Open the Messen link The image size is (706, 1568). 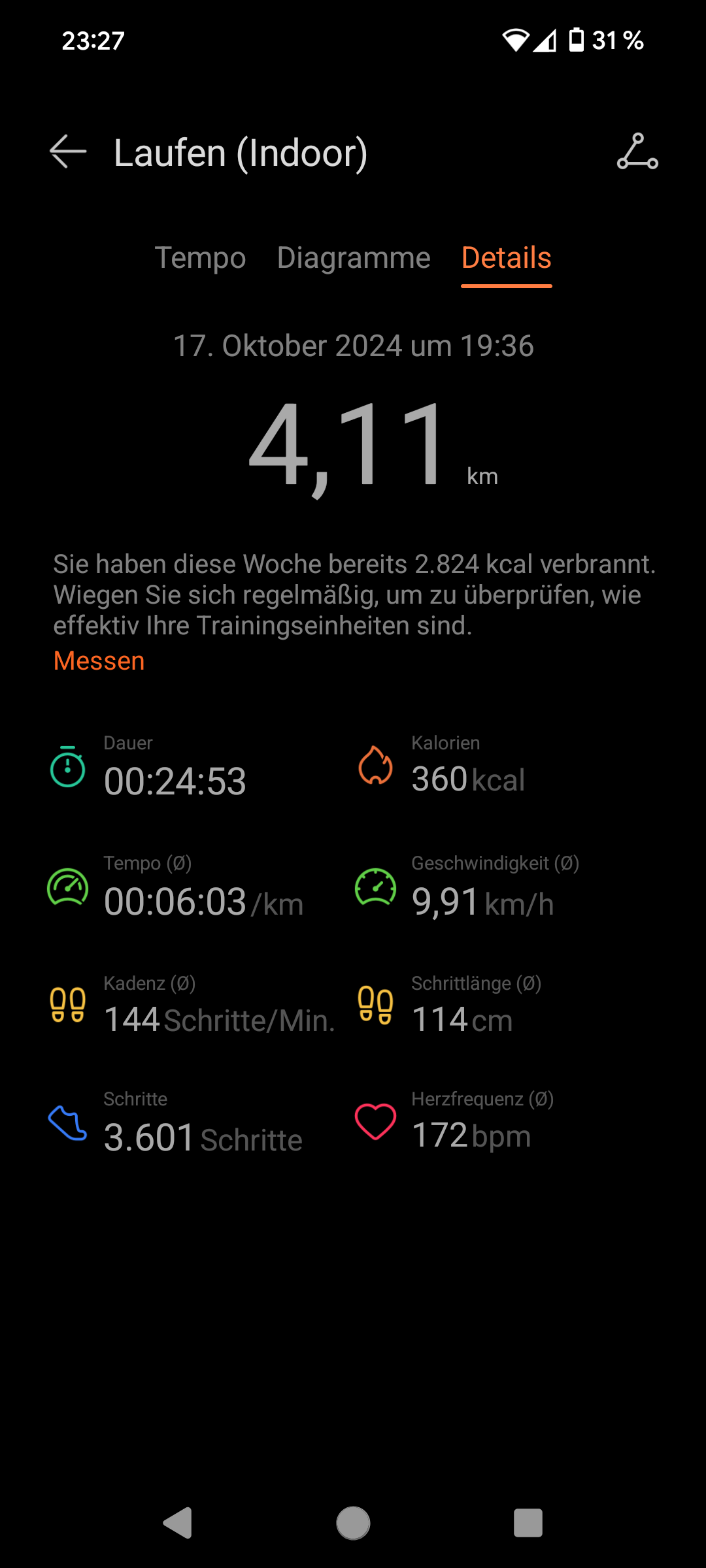click(x=99, y=661)
